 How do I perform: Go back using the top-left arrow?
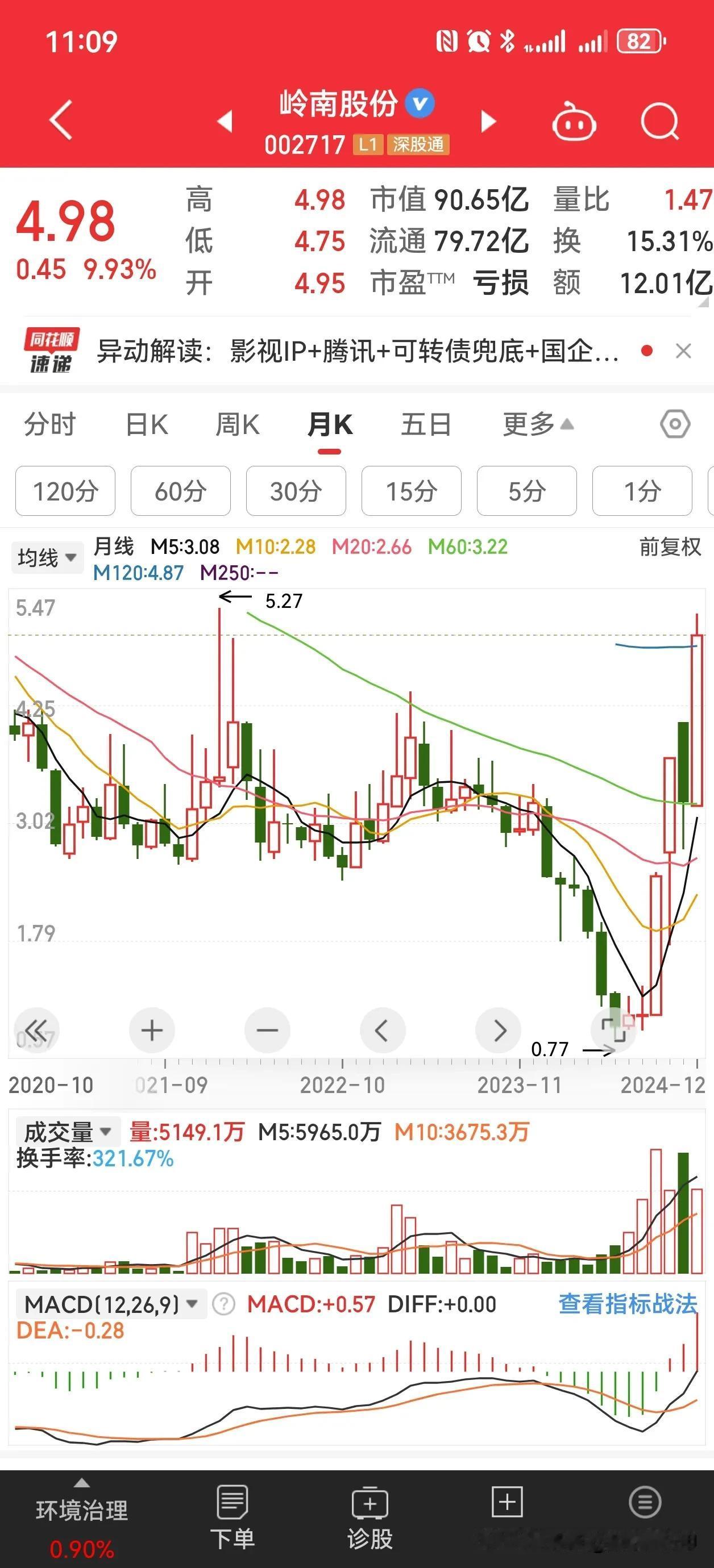(x=61, y=120)
